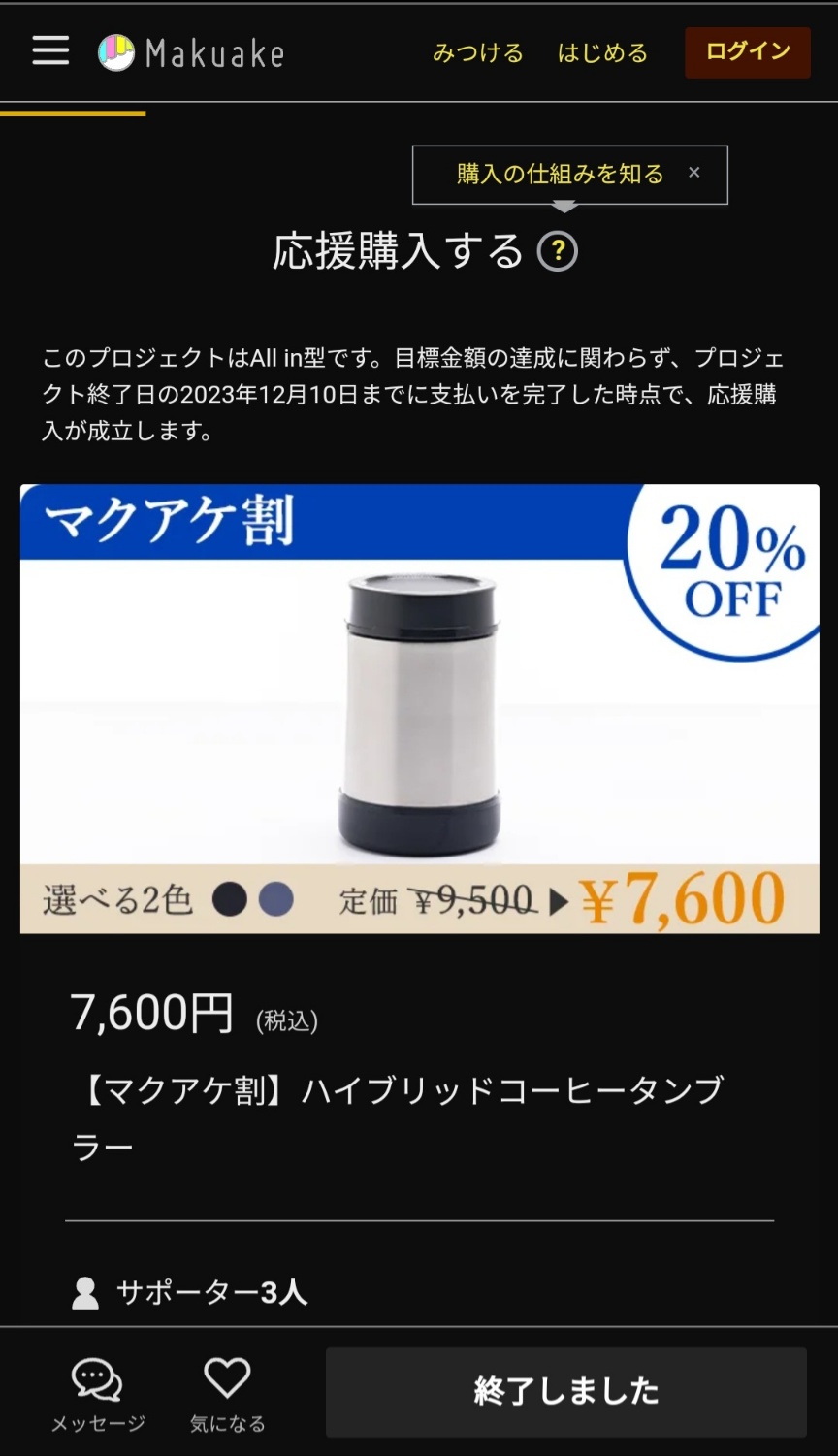Click the ? help icon beside 応援購入する

(558, 252)
